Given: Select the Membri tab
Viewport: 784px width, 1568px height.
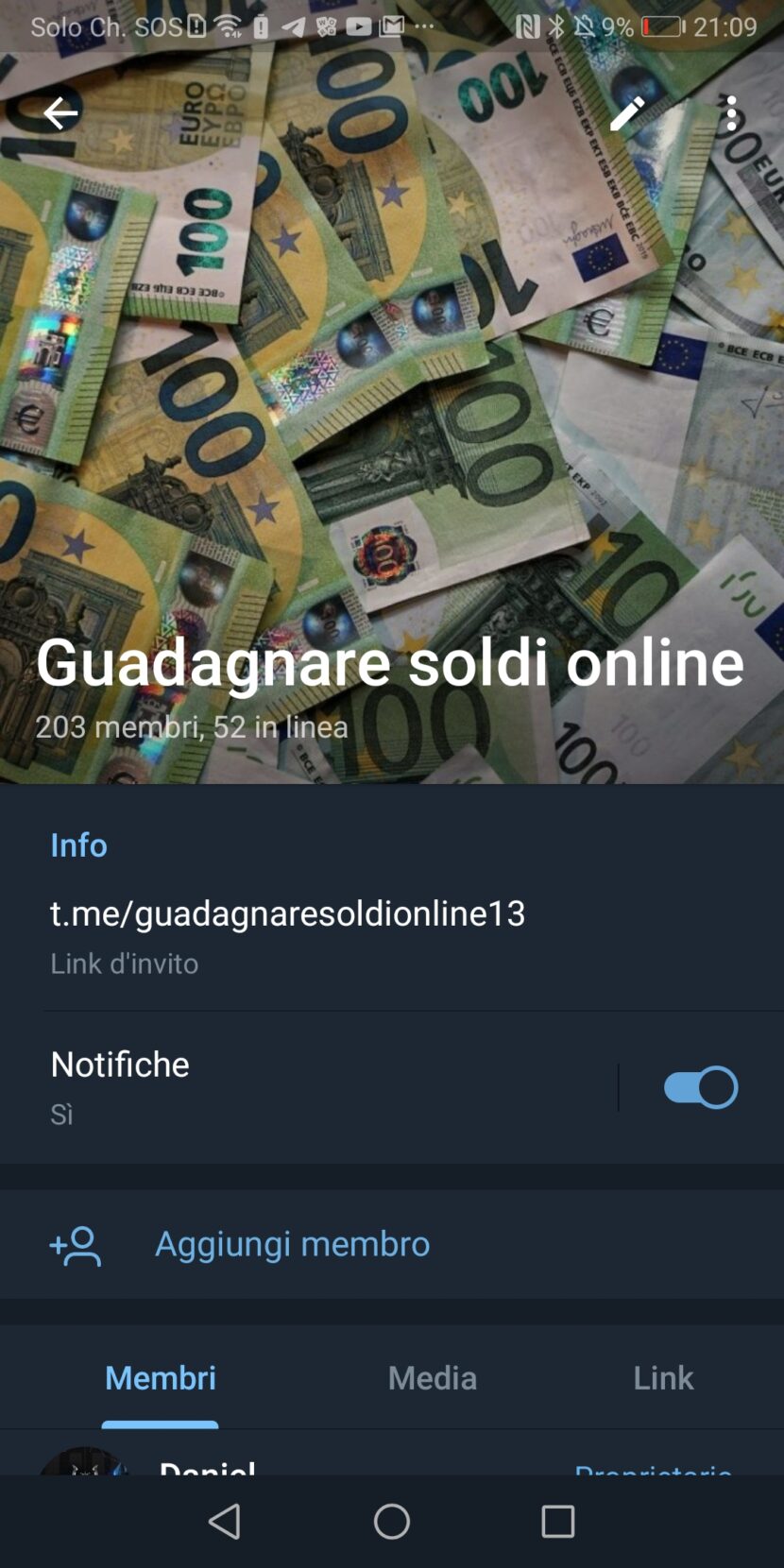Looking at the screenshot, I should tap(161, 1378).
